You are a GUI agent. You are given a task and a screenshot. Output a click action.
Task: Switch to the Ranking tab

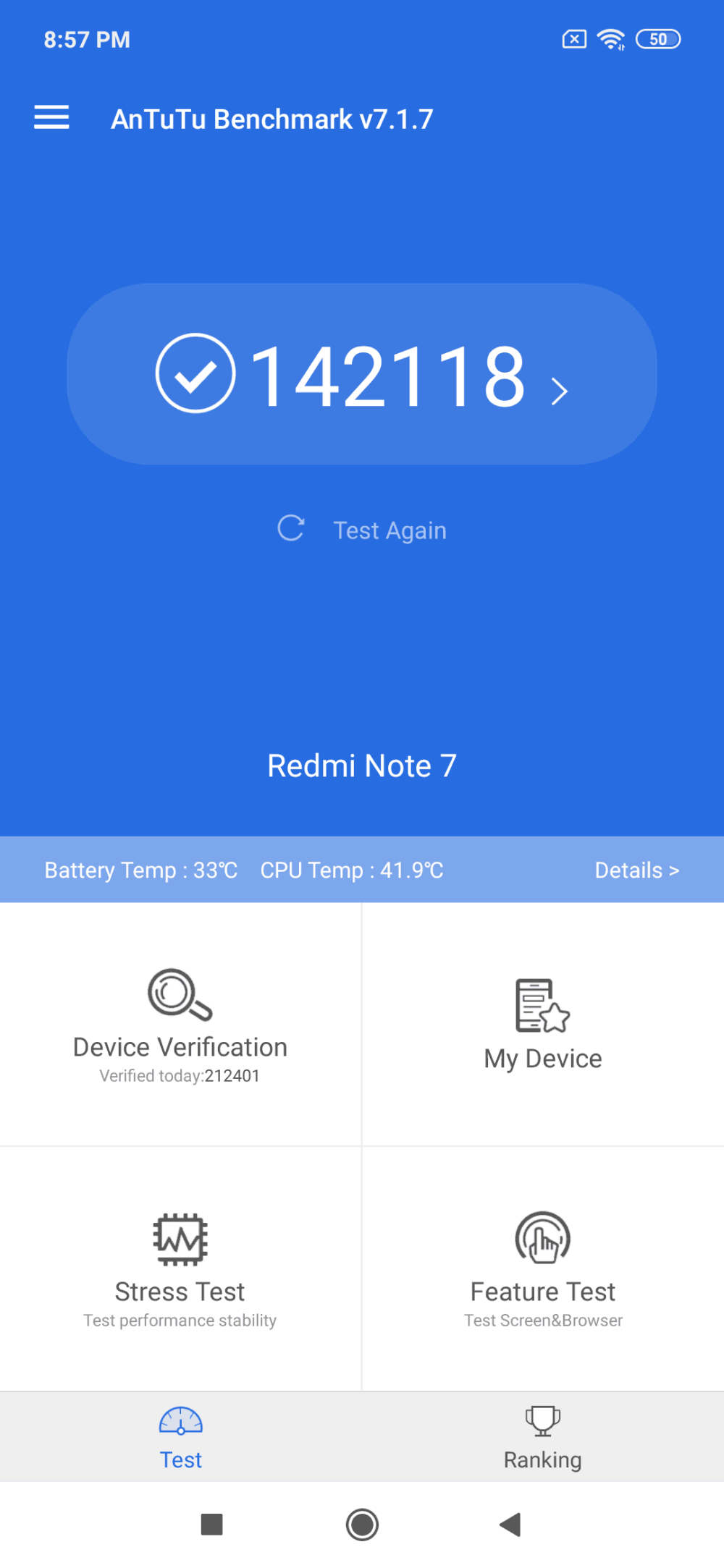click(x=542, y=1438)
